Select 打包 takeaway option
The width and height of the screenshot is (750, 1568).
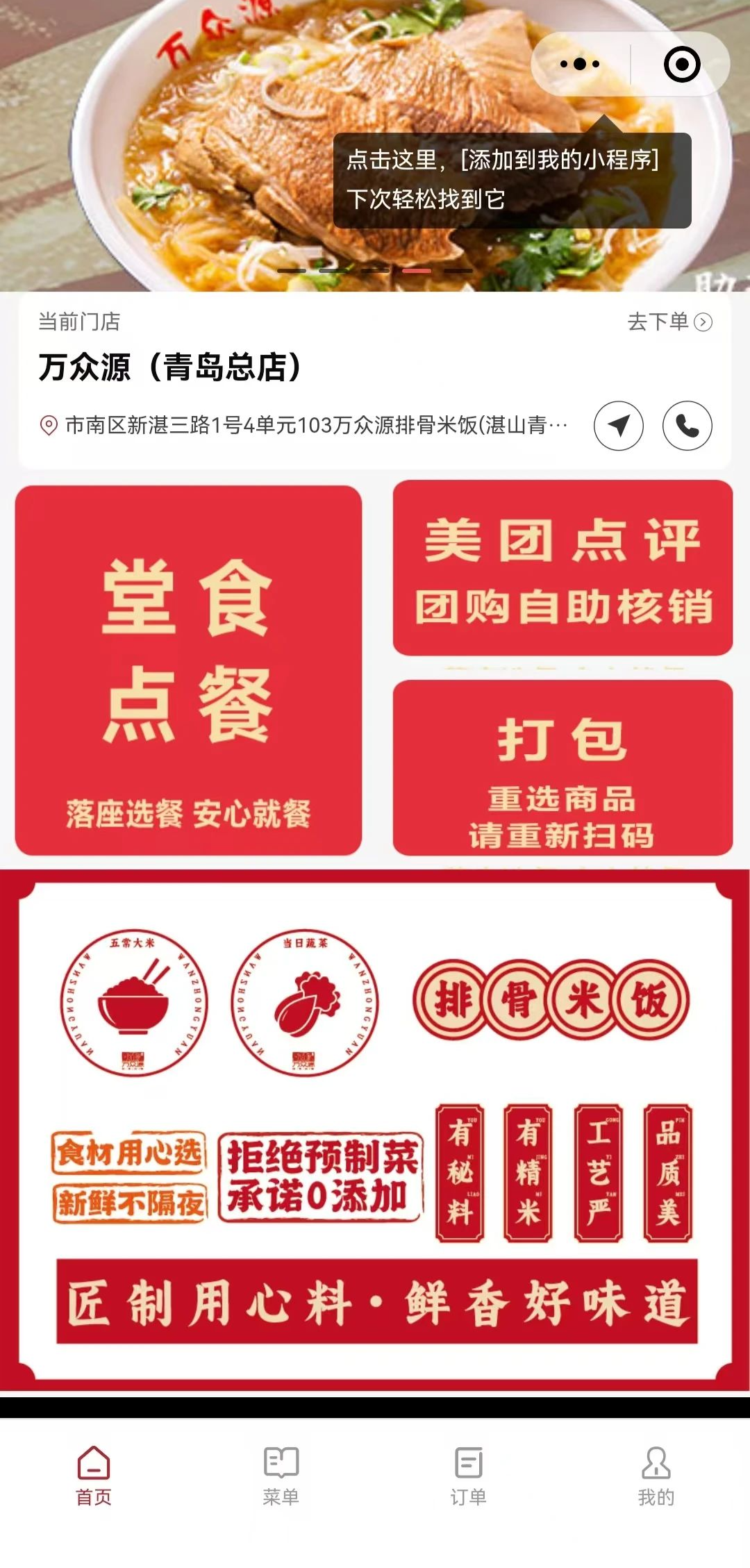pos(562,767)
